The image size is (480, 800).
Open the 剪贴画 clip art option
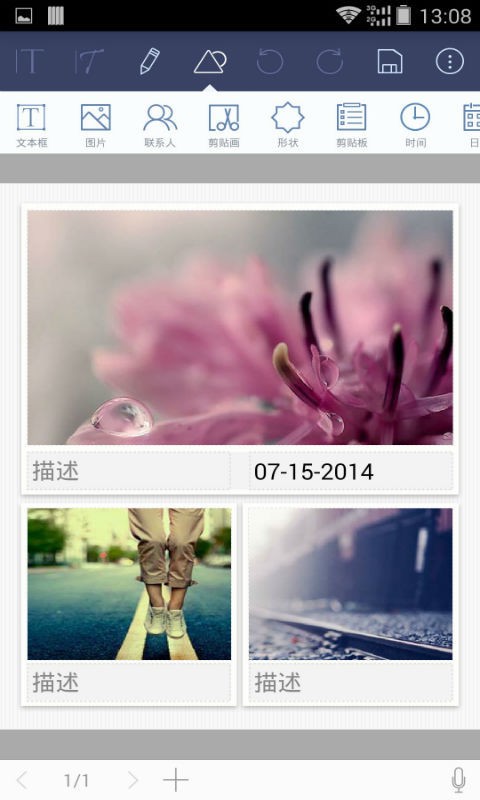tap(223, 125)
